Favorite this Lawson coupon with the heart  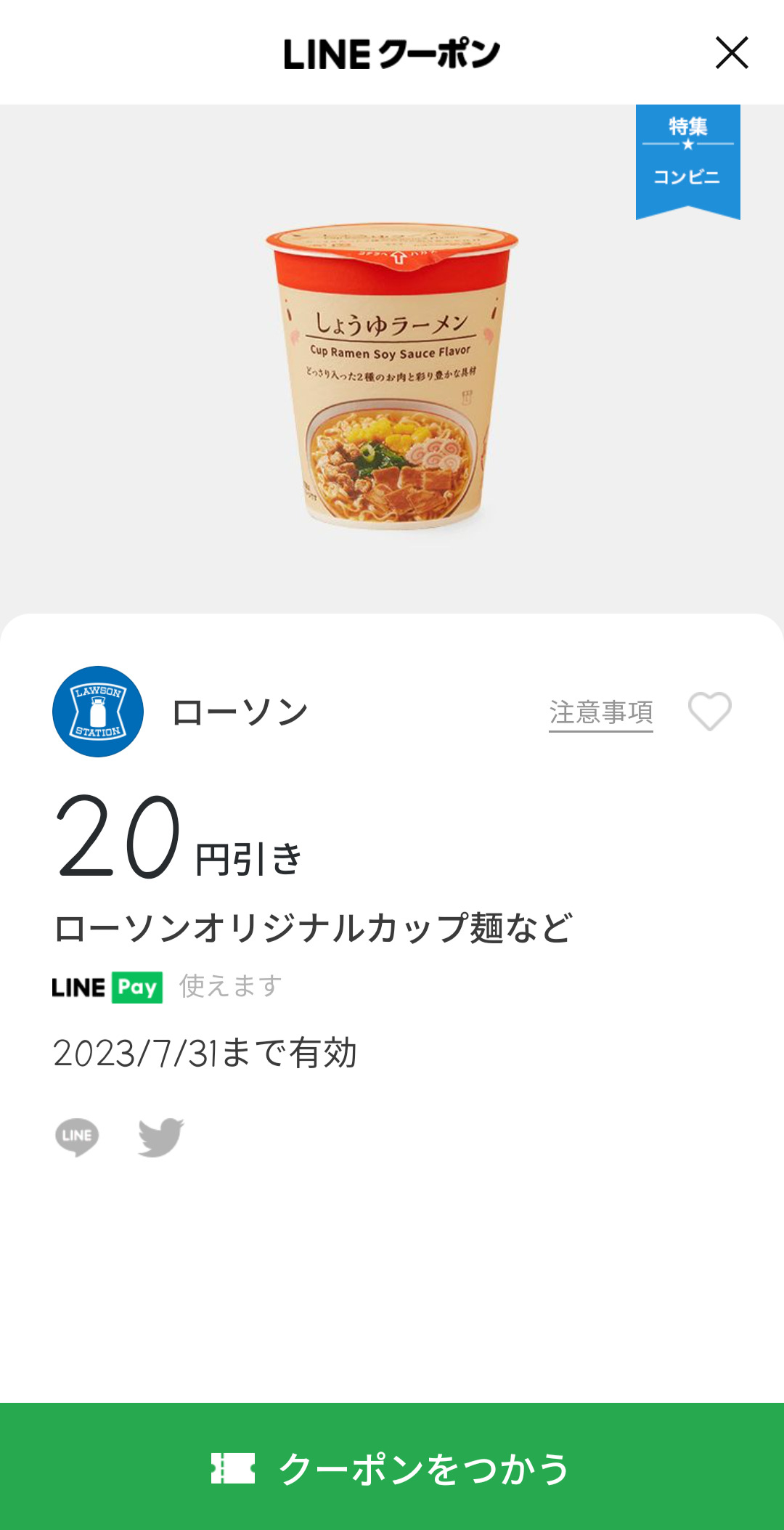tap(709, 711)
